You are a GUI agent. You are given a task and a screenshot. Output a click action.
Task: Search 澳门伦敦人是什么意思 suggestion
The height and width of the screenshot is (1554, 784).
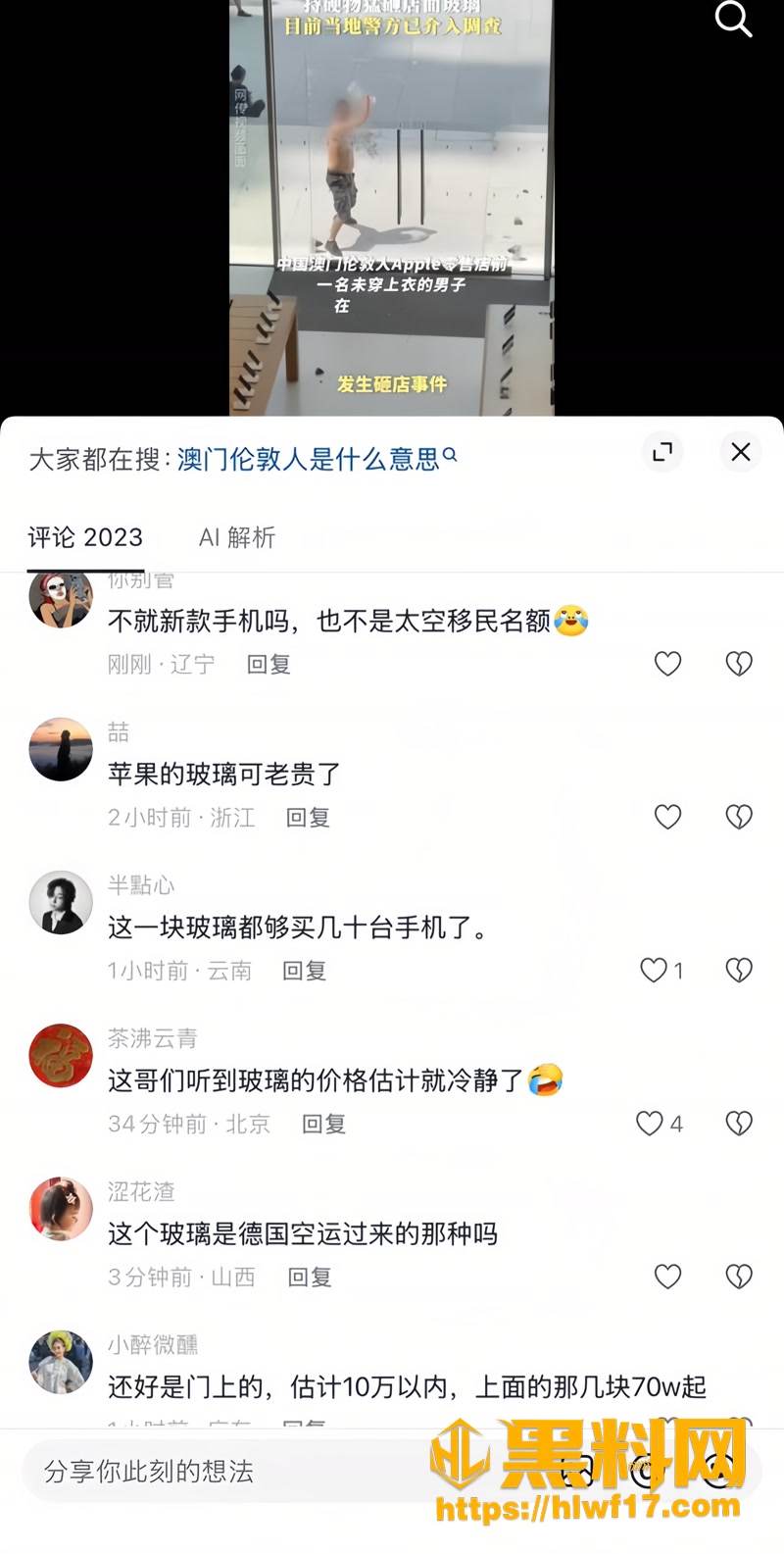(x=317, y=459)
